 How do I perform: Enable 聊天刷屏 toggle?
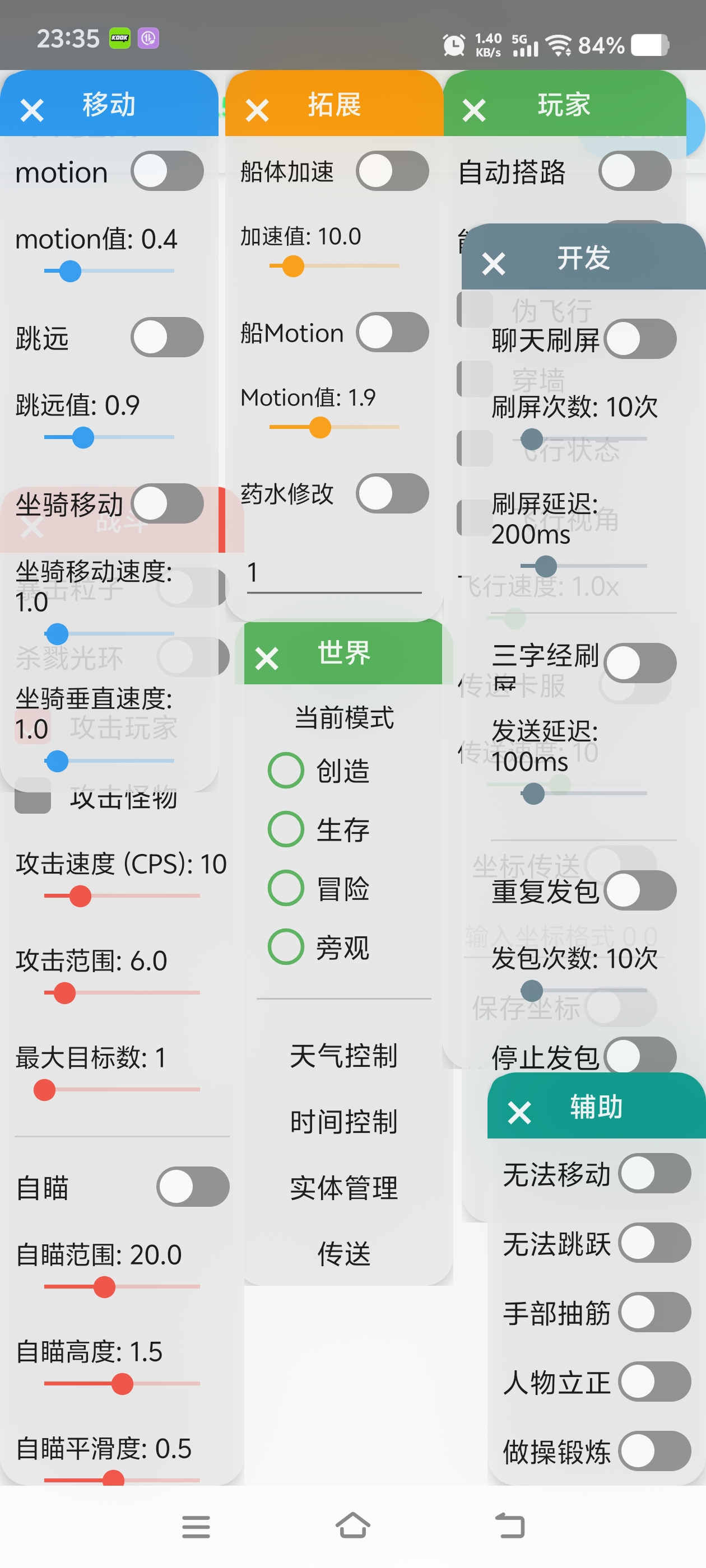pyautogui.click(x=640, y=338)
